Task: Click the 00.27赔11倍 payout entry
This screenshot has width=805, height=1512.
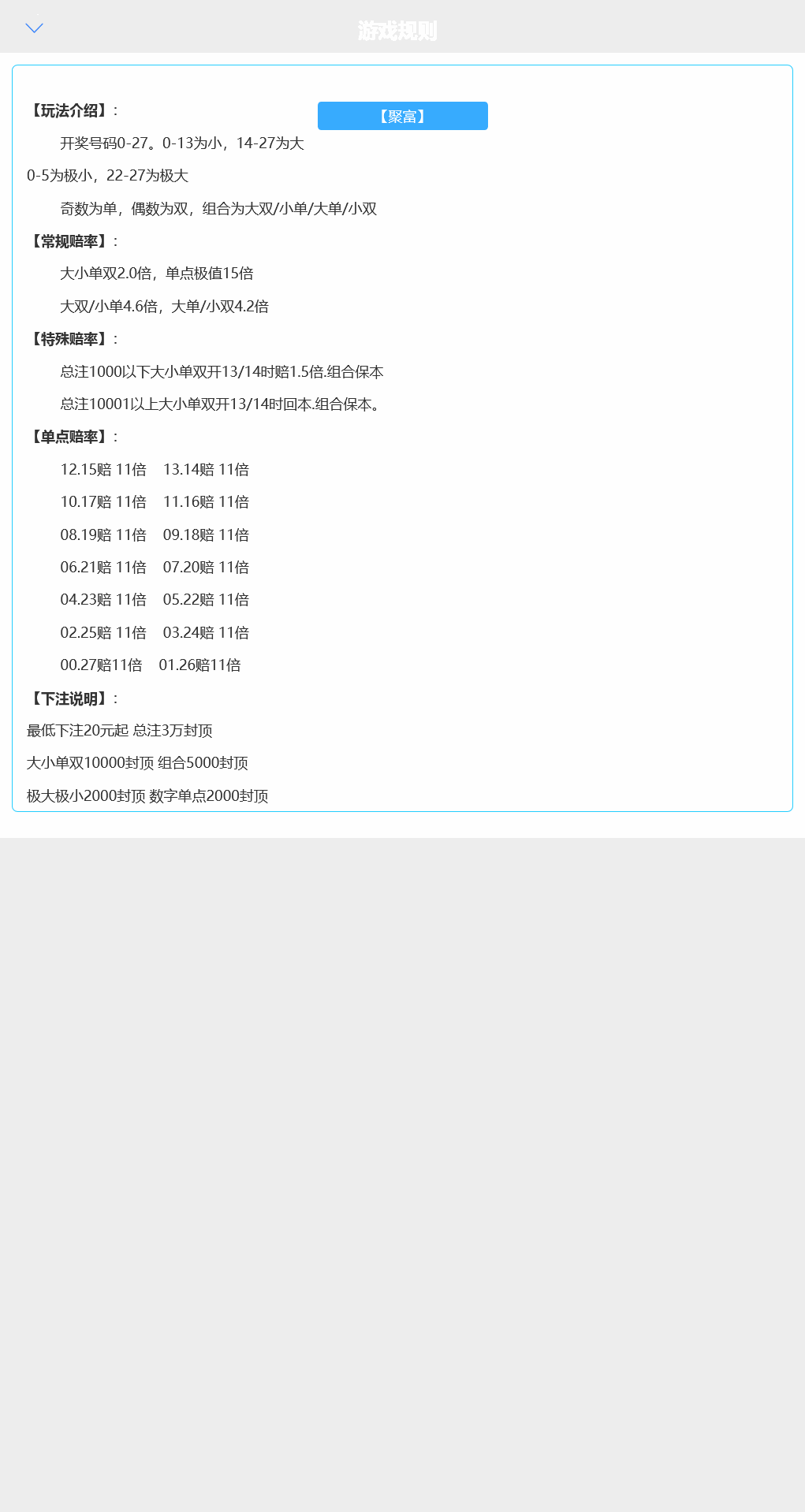Action: click(x=104, y=665)
